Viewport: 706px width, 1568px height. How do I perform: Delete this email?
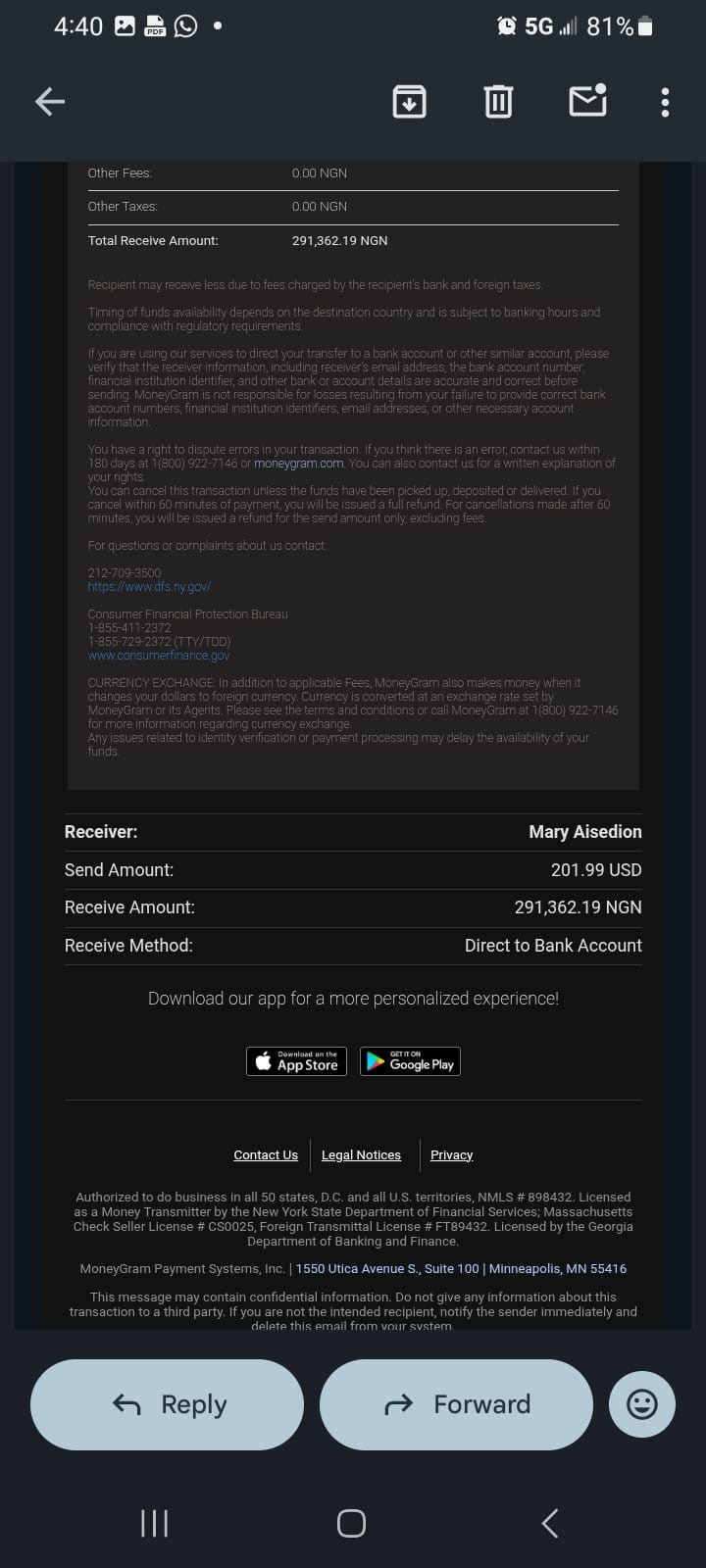pyautogui.click(x=498, y=101)
